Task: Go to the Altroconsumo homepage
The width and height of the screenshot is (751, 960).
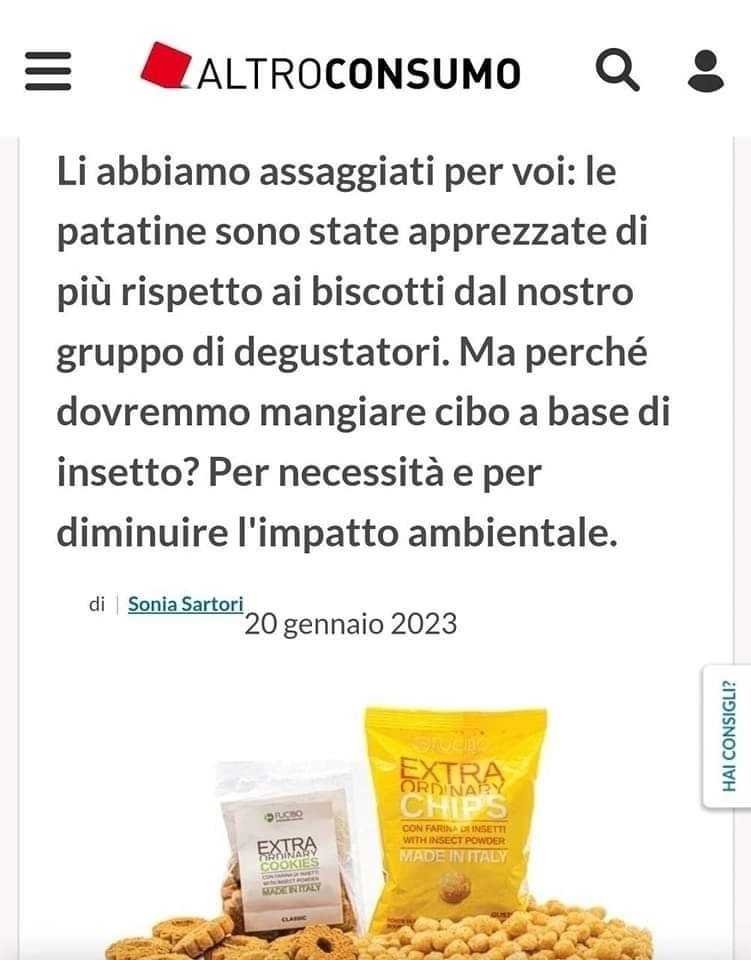Action: (331, 70)
